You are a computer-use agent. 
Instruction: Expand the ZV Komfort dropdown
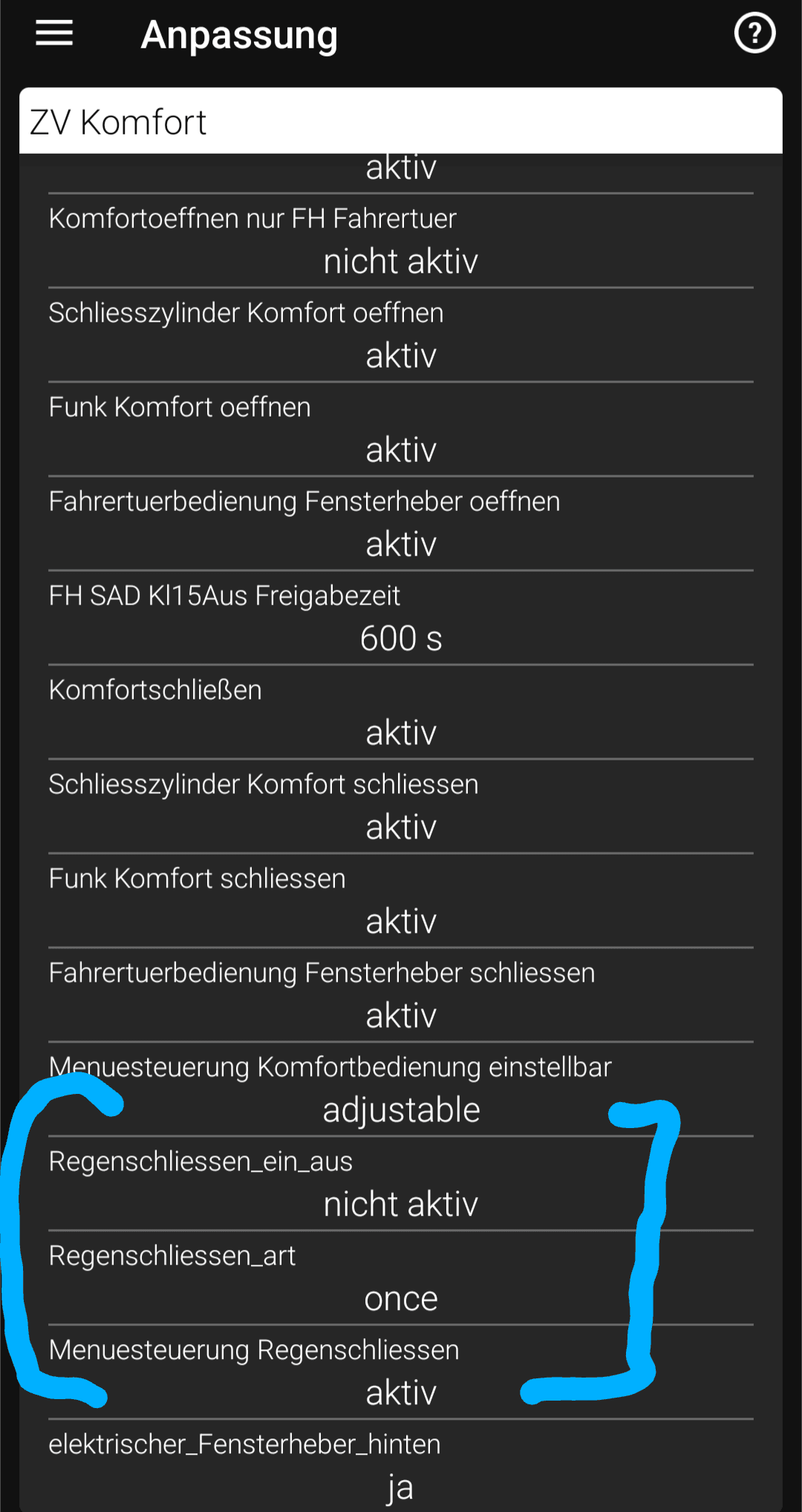click(401, 122)
